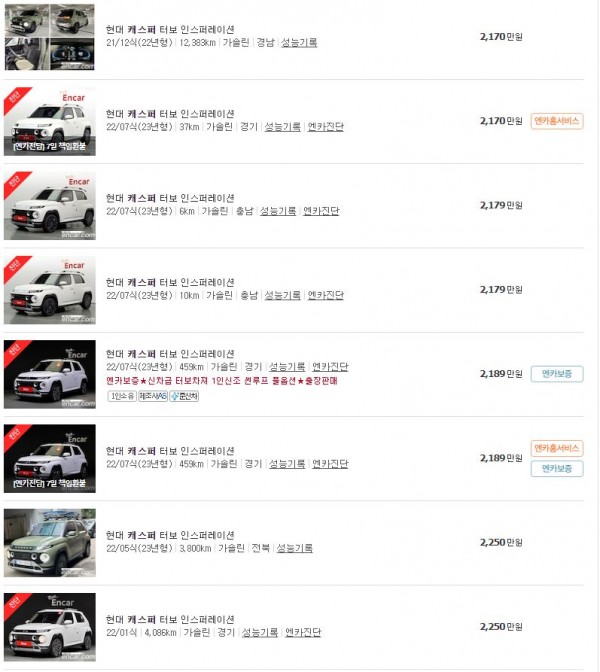Open the 6km 충남 캐스퍼 listing
The height and width of the screenshot is (672, 600).
point(170,198)
